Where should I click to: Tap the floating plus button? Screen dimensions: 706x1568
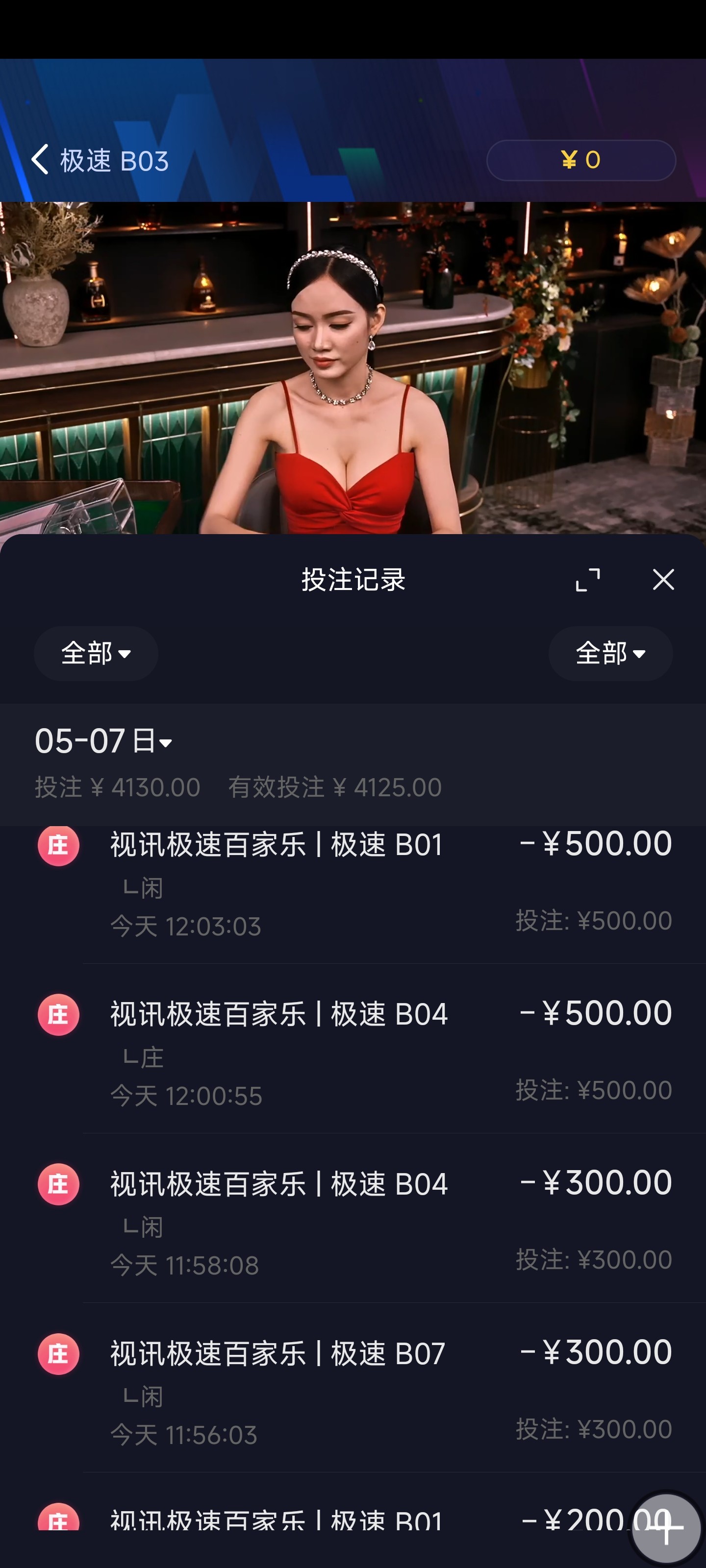tap(666, 1528)
